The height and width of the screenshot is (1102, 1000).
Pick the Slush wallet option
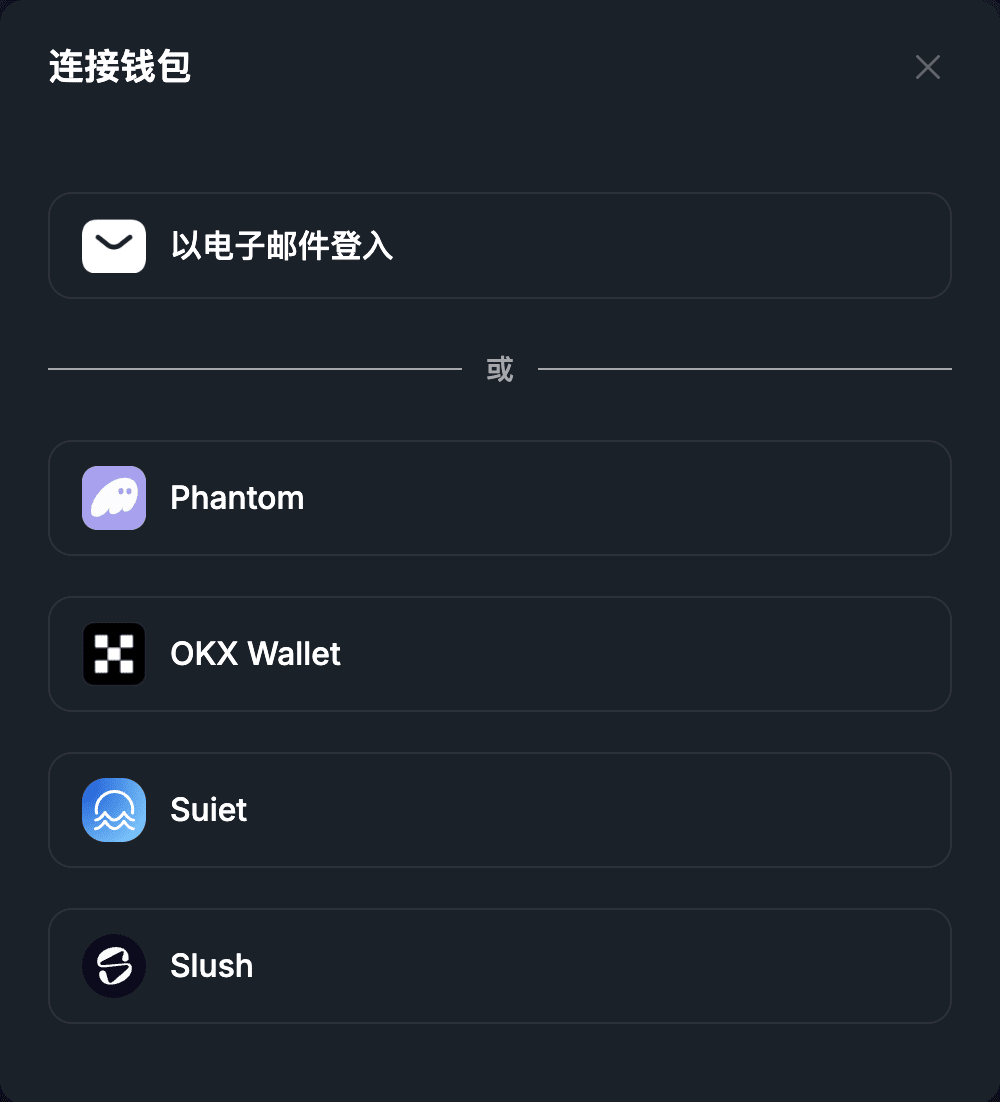(499, 966)
